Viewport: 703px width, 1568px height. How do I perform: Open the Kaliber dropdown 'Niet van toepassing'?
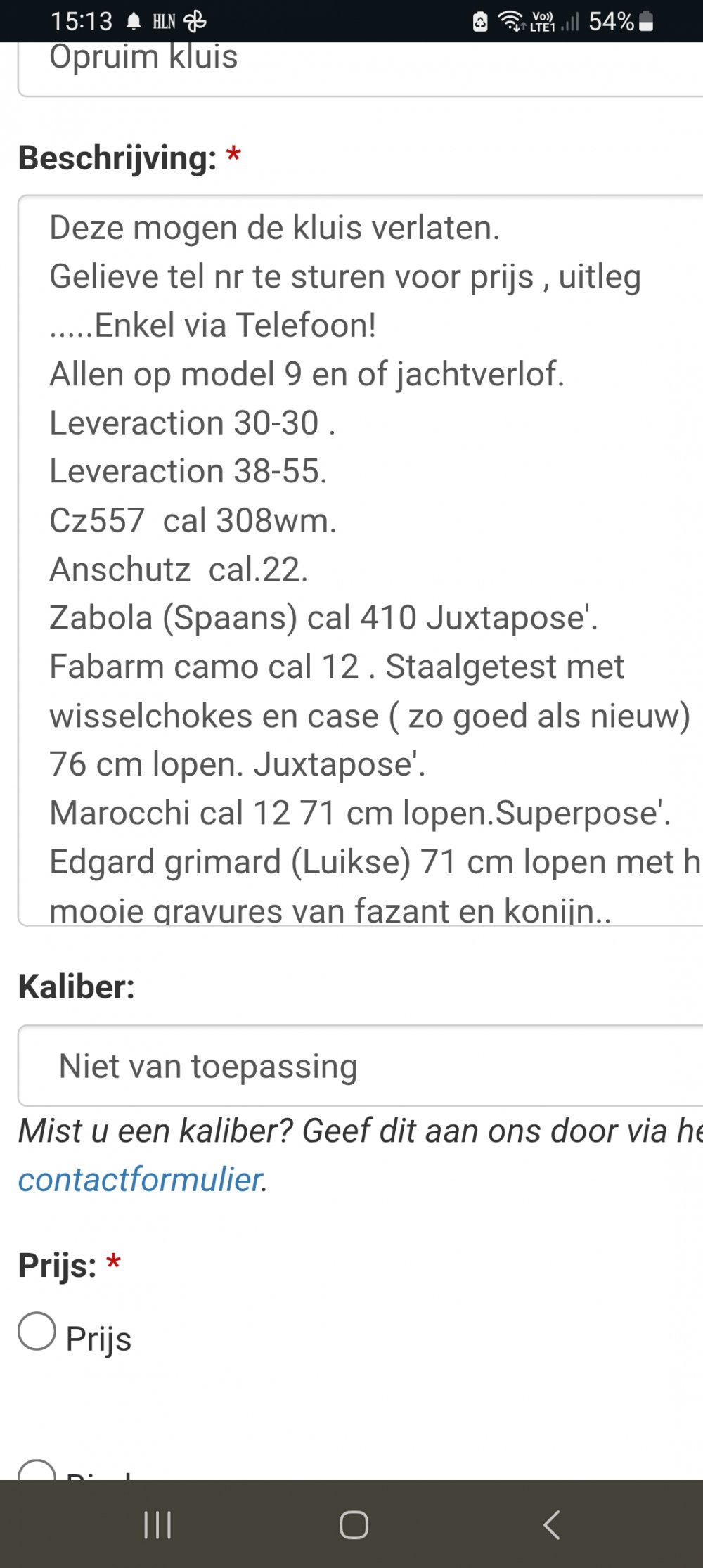coord(359,1065)
